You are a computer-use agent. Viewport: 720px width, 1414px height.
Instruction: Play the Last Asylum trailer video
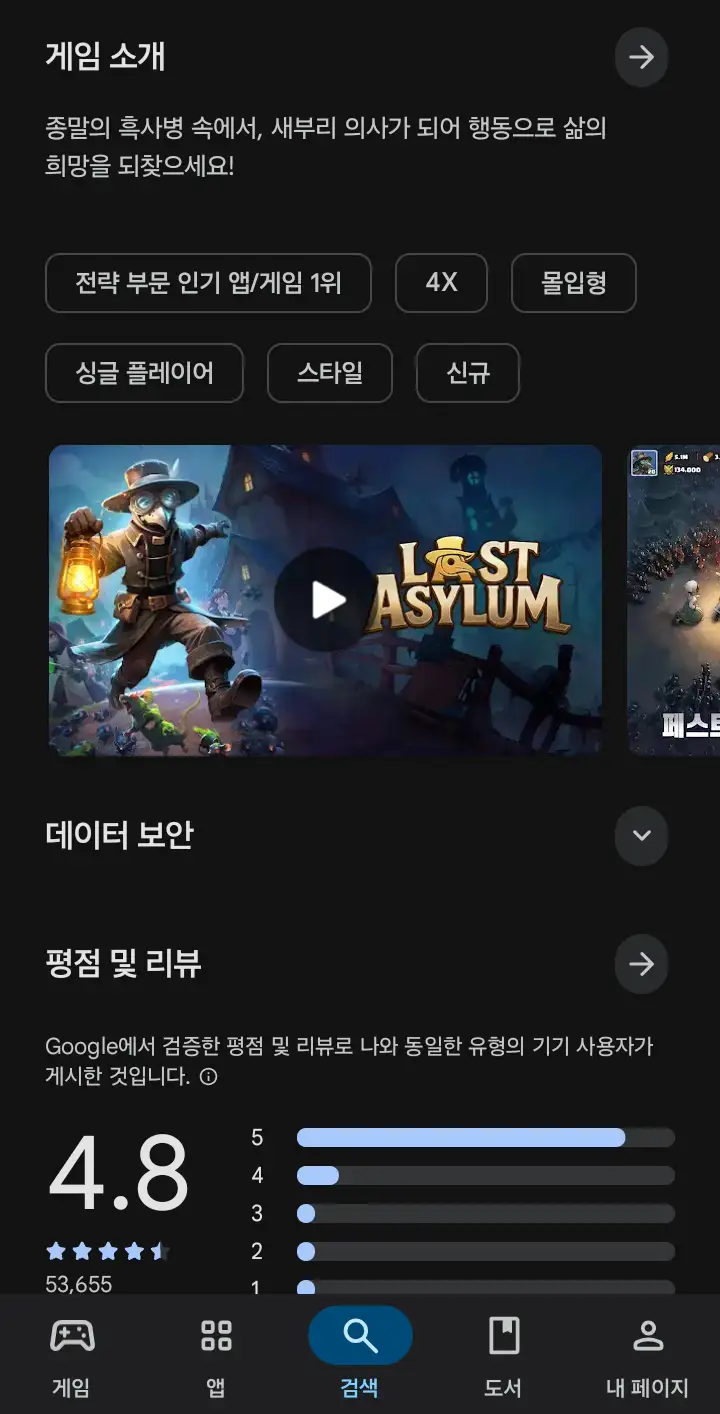326,600
